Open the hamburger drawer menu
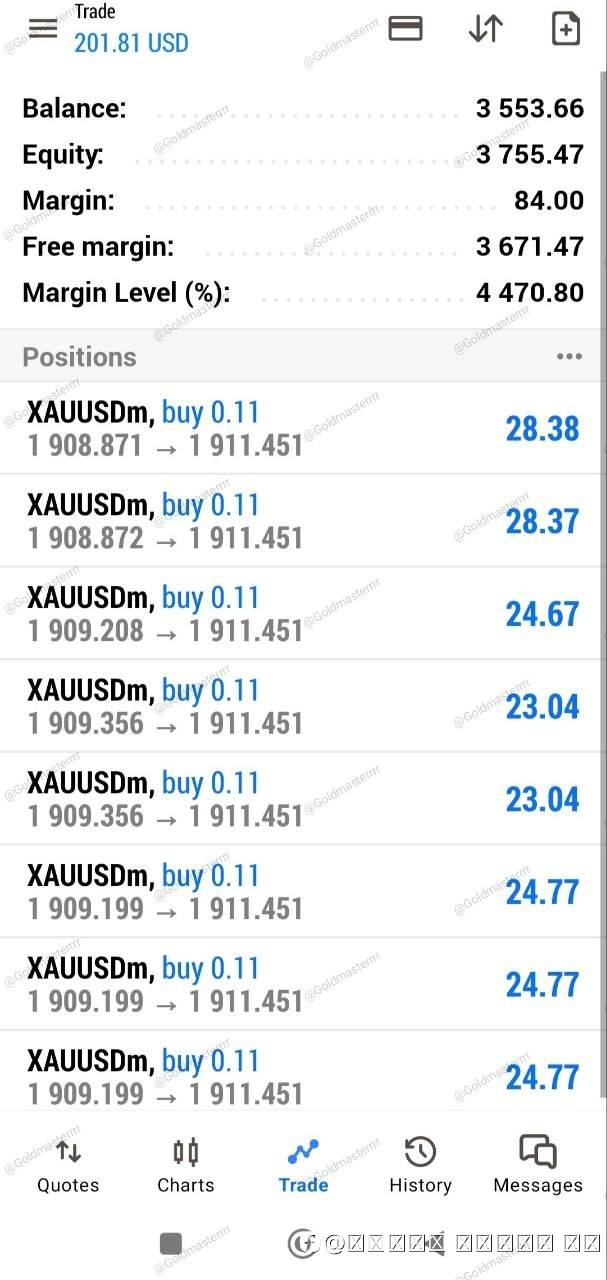The width and height of the screenshot is (607, 1280). pyautogui.click(x=43, y=28)
